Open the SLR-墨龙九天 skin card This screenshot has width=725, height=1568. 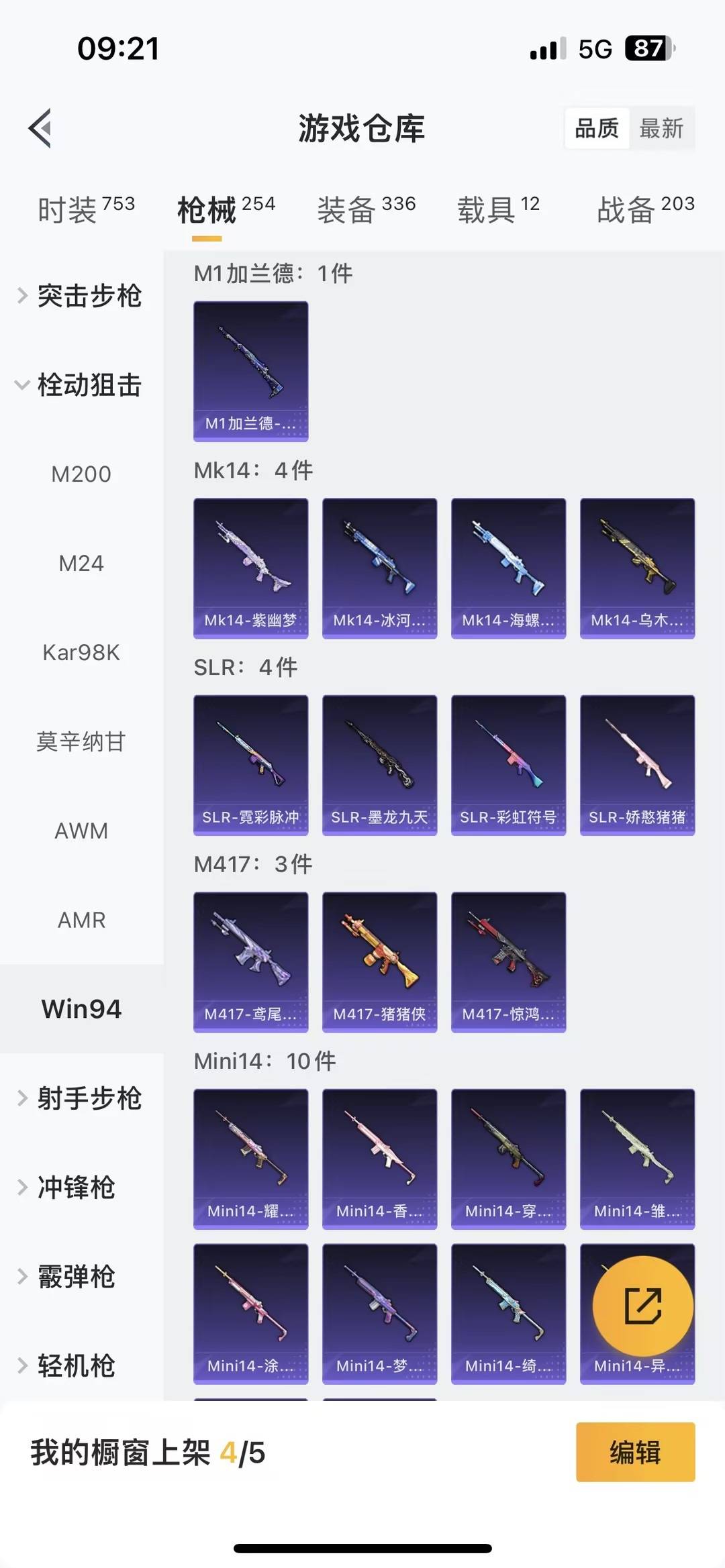[x=379, y=765]
